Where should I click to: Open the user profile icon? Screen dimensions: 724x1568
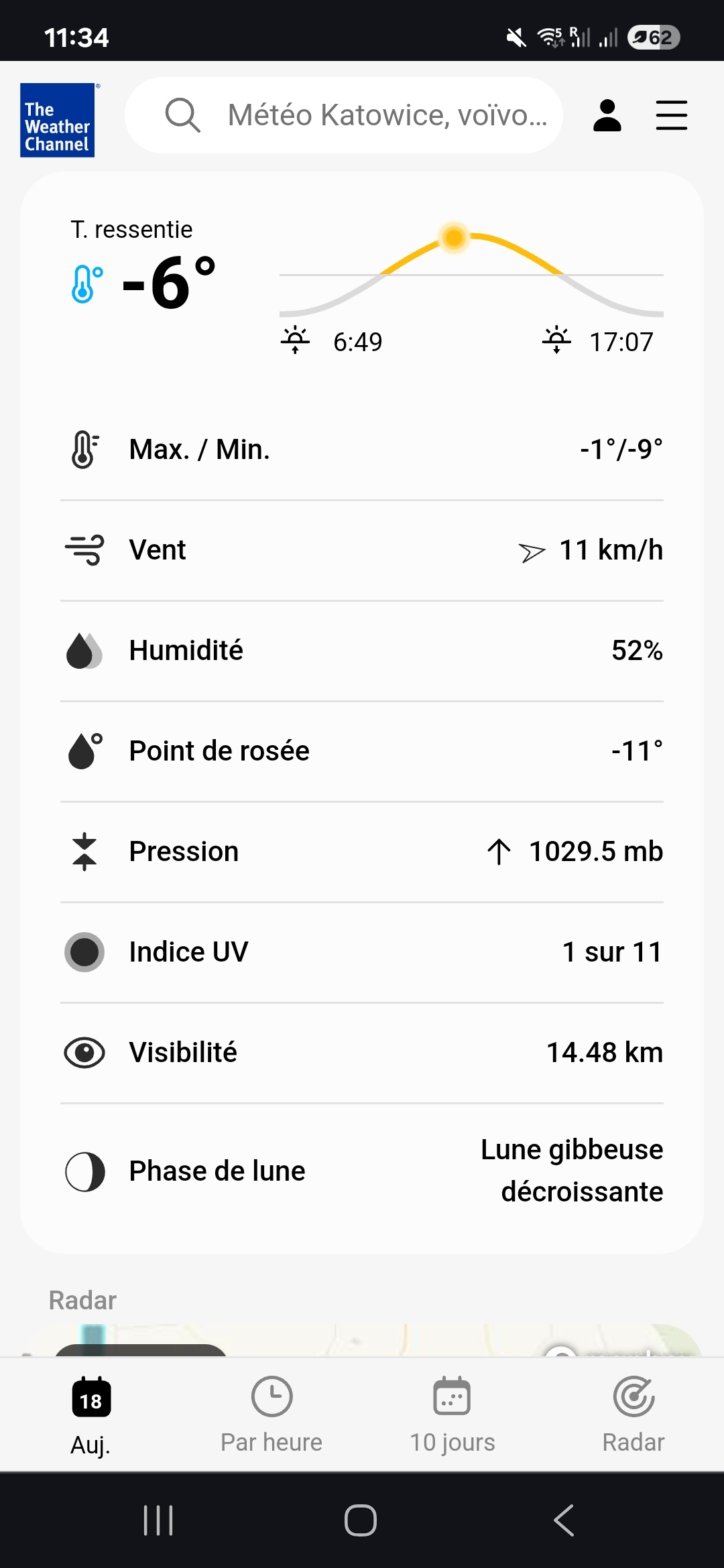point(607,115)
